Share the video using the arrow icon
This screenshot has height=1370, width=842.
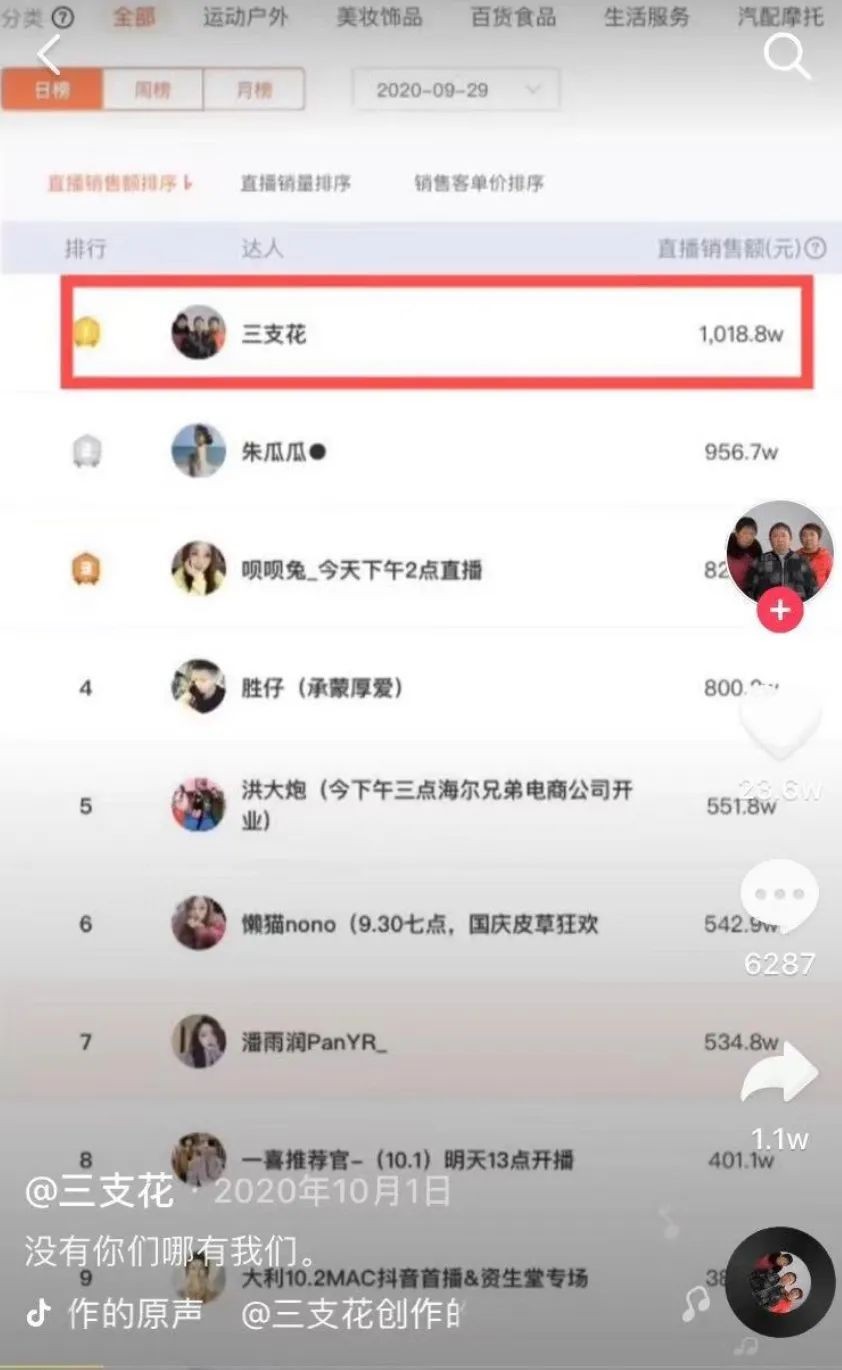pos(779,1074)
